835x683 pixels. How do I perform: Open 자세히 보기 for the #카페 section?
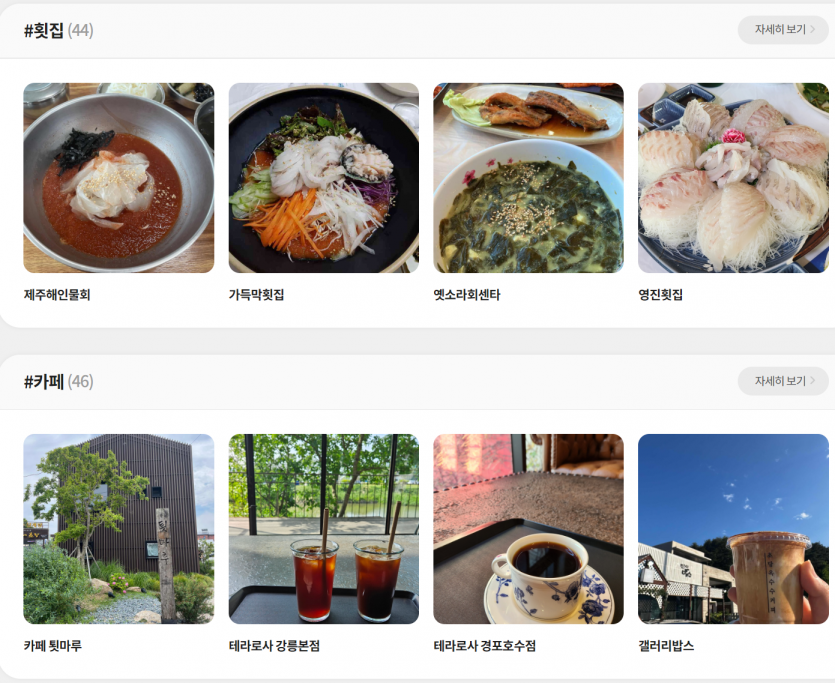783,381
